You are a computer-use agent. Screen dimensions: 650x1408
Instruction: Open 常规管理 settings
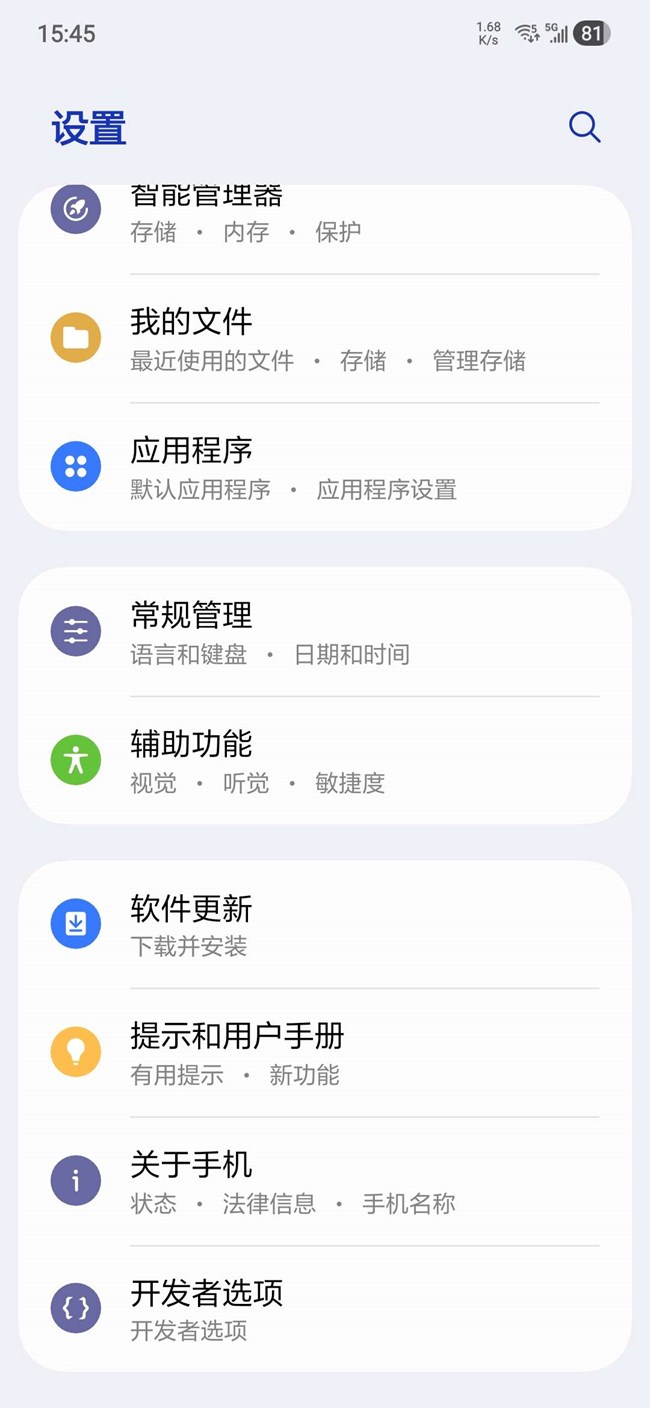(324, 632)
